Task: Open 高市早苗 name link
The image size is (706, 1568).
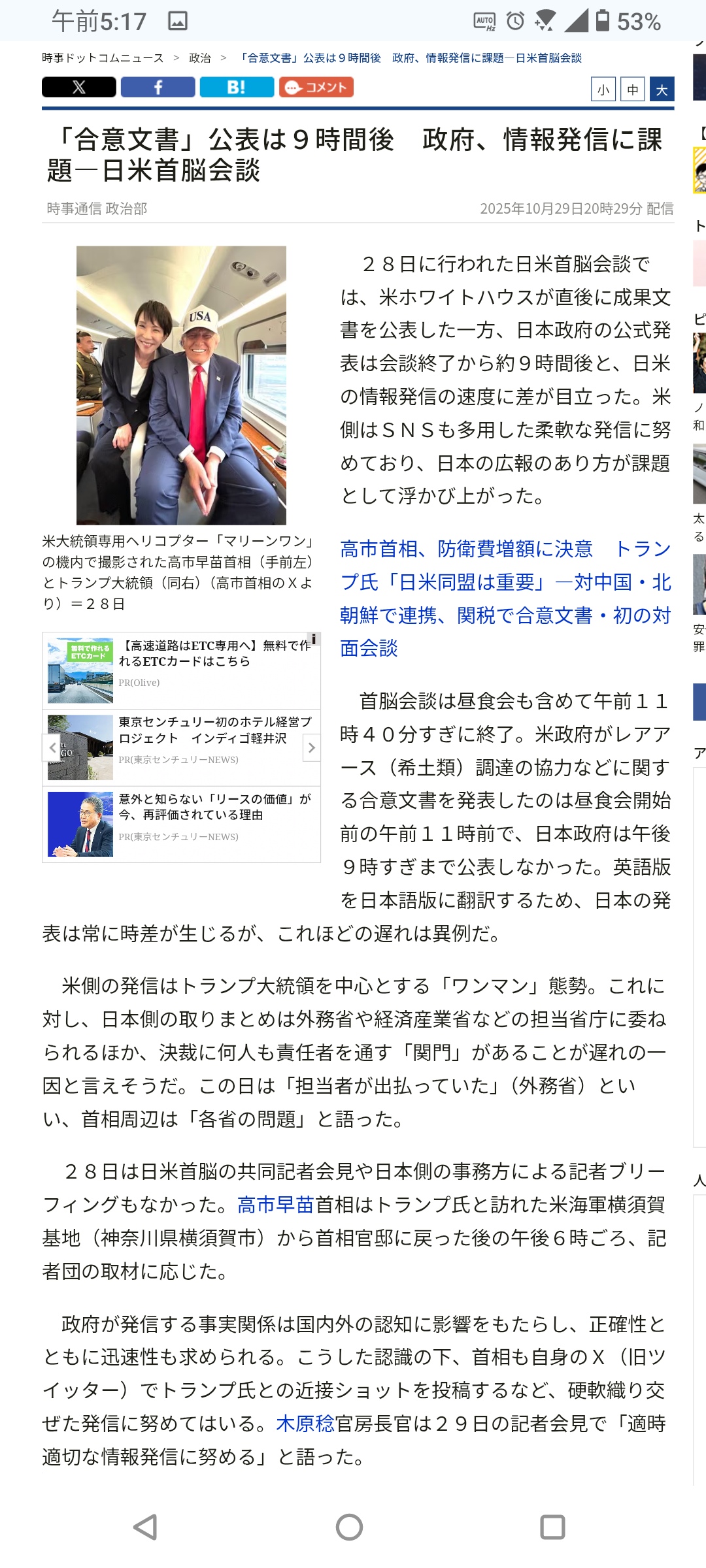Action: tap(275, 1205)
